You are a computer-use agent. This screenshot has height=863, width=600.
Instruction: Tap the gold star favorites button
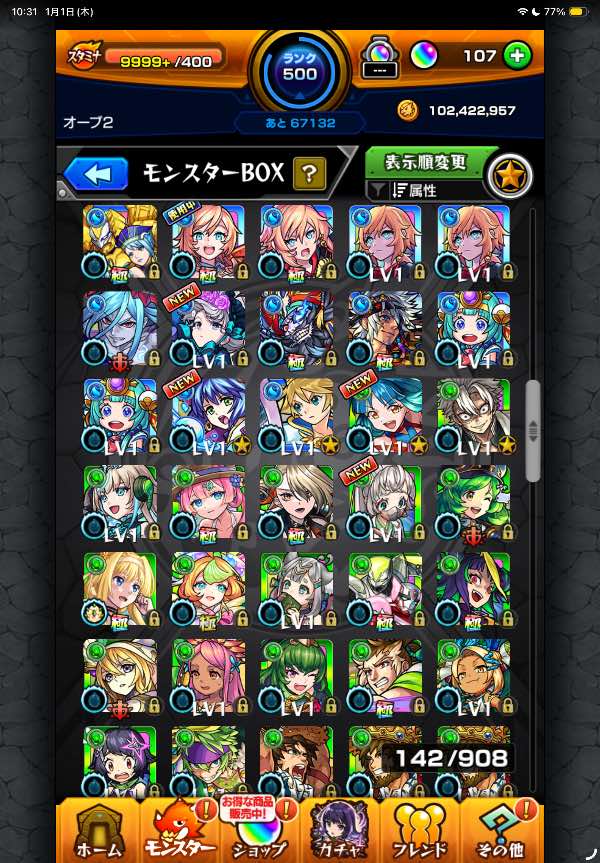point(509,176)
